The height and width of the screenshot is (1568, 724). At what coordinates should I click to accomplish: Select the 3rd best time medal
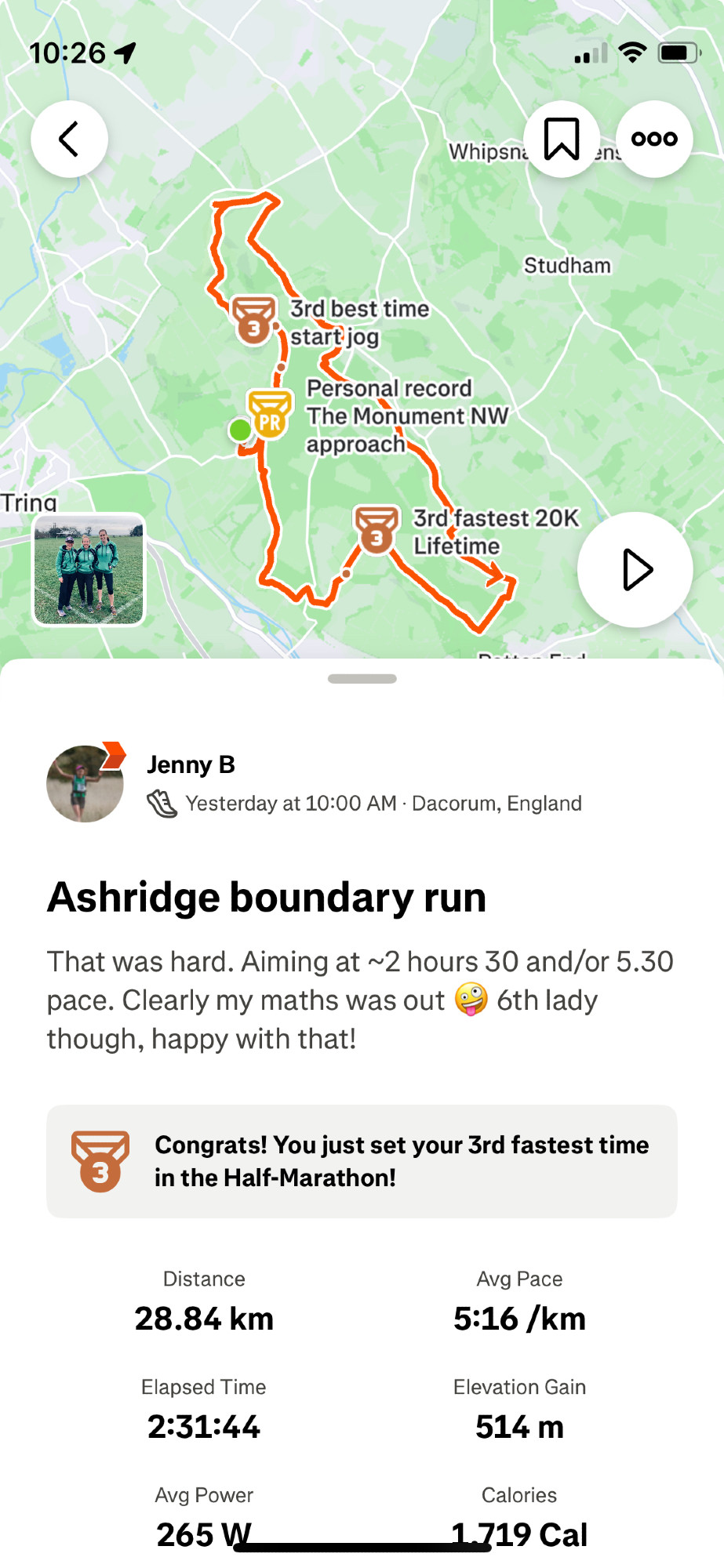(x=253, y=320)
